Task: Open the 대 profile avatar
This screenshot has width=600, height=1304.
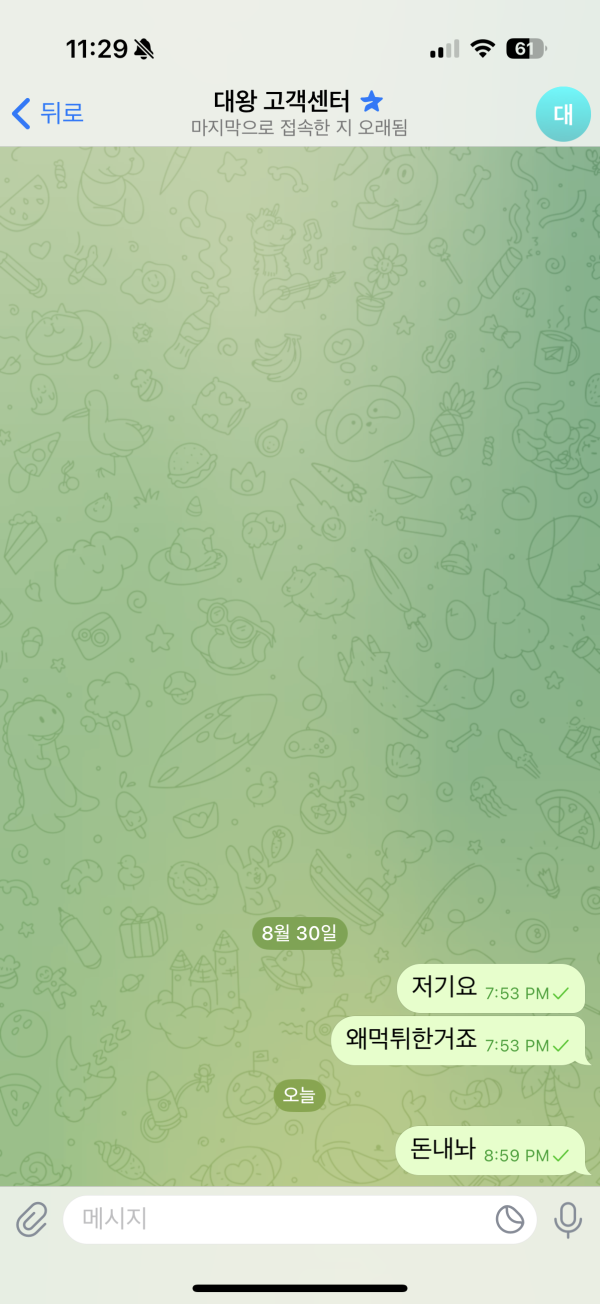Action: pyautogui.click(x=563, y=114)
